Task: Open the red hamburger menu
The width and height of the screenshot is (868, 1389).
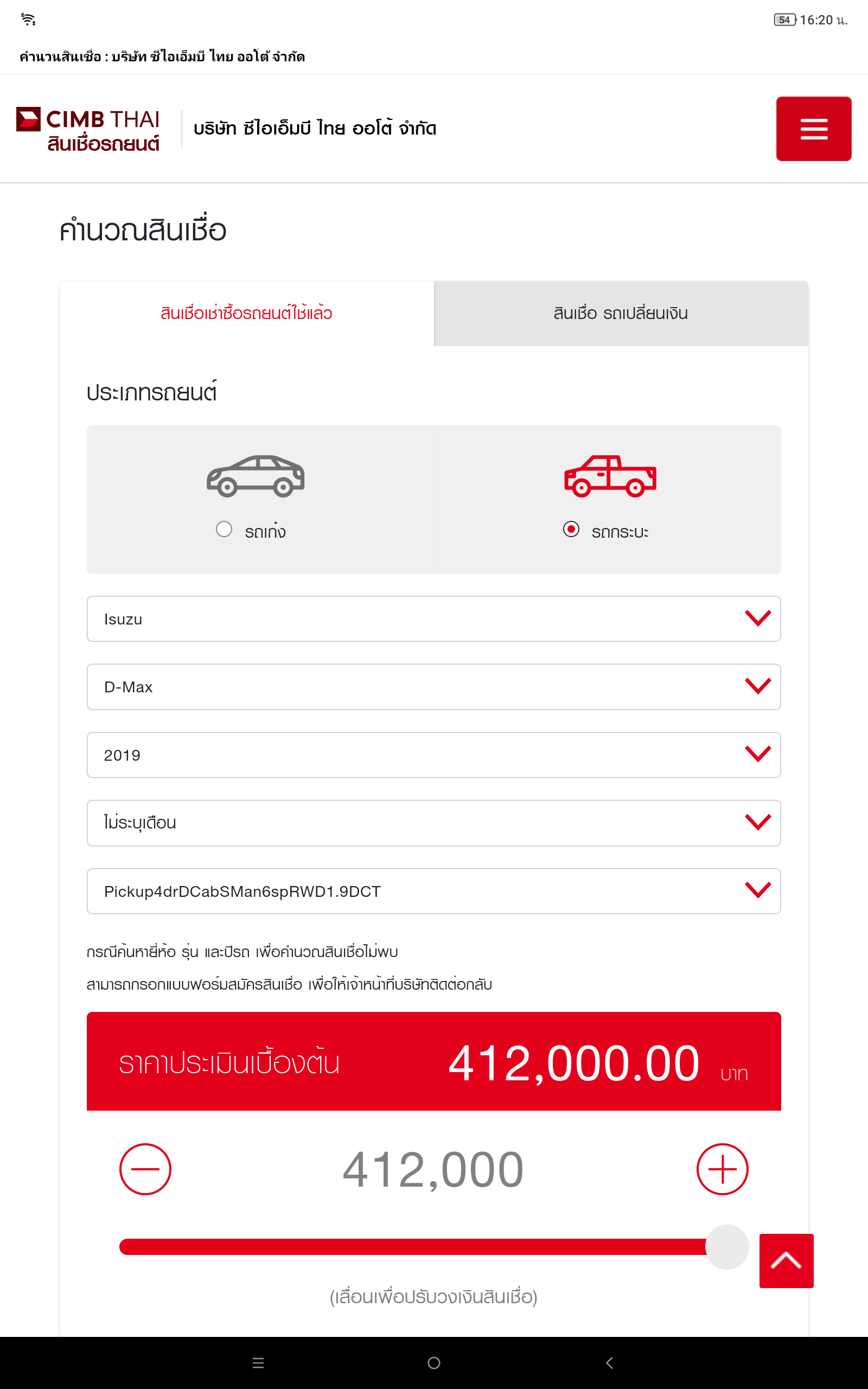Action: pos(813,129)
